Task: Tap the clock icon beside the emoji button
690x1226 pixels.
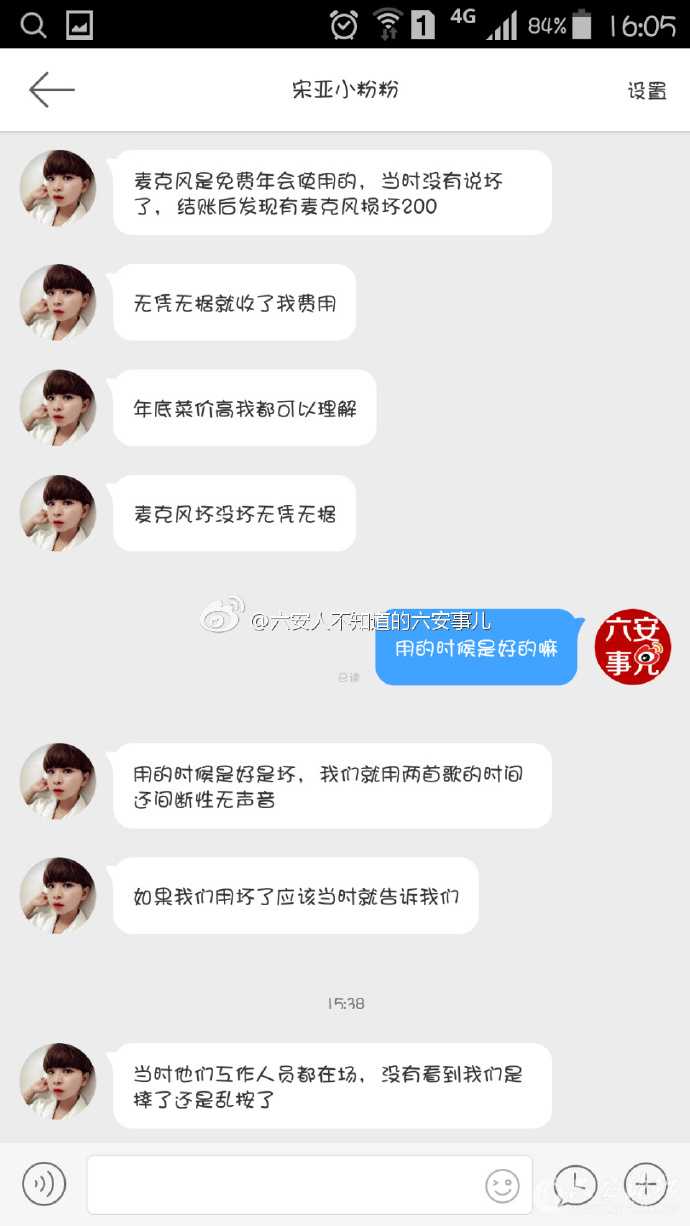Action: [x=576, y=1185]
